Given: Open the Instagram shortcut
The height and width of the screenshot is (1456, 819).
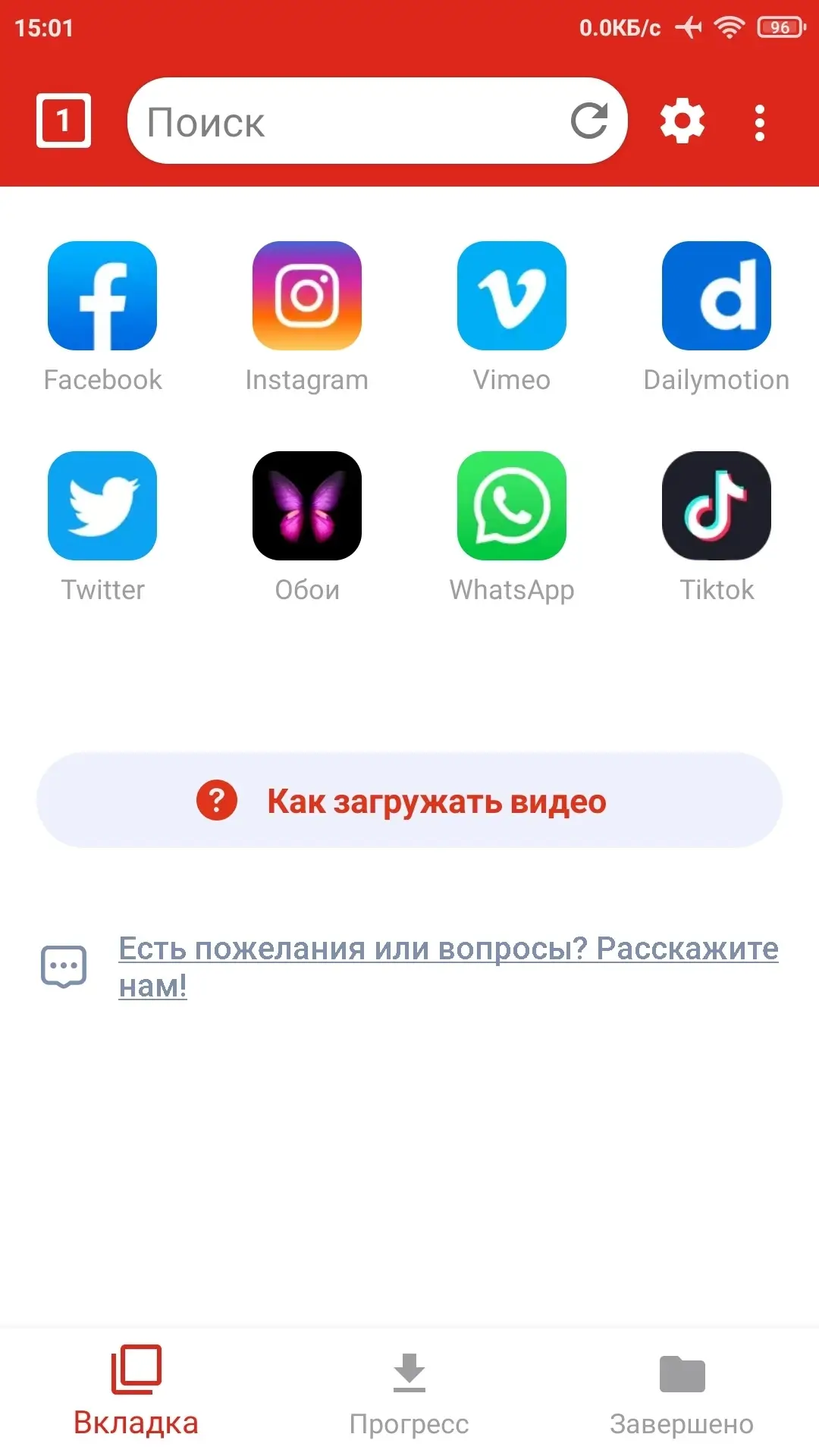Looking at the screenshot, I should (x=307, y=296).
